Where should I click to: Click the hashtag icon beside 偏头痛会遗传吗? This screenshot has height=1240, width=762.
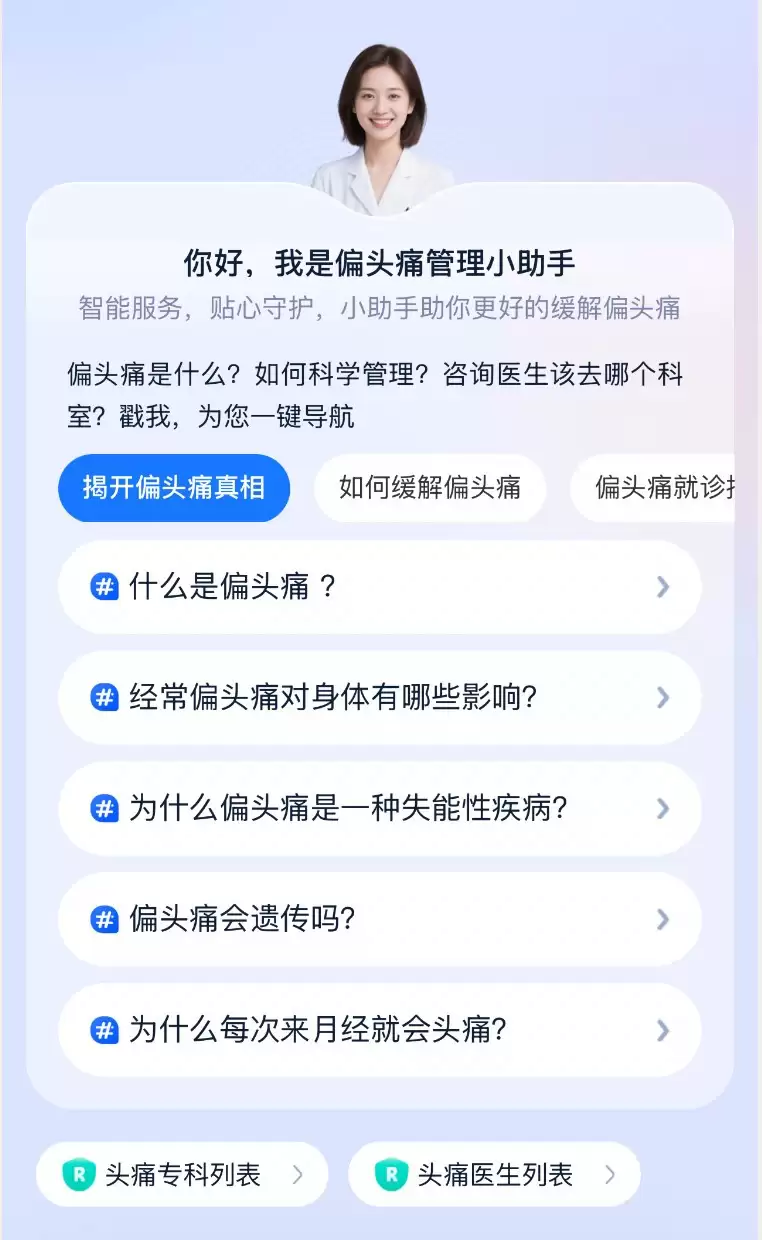[107, 919]
